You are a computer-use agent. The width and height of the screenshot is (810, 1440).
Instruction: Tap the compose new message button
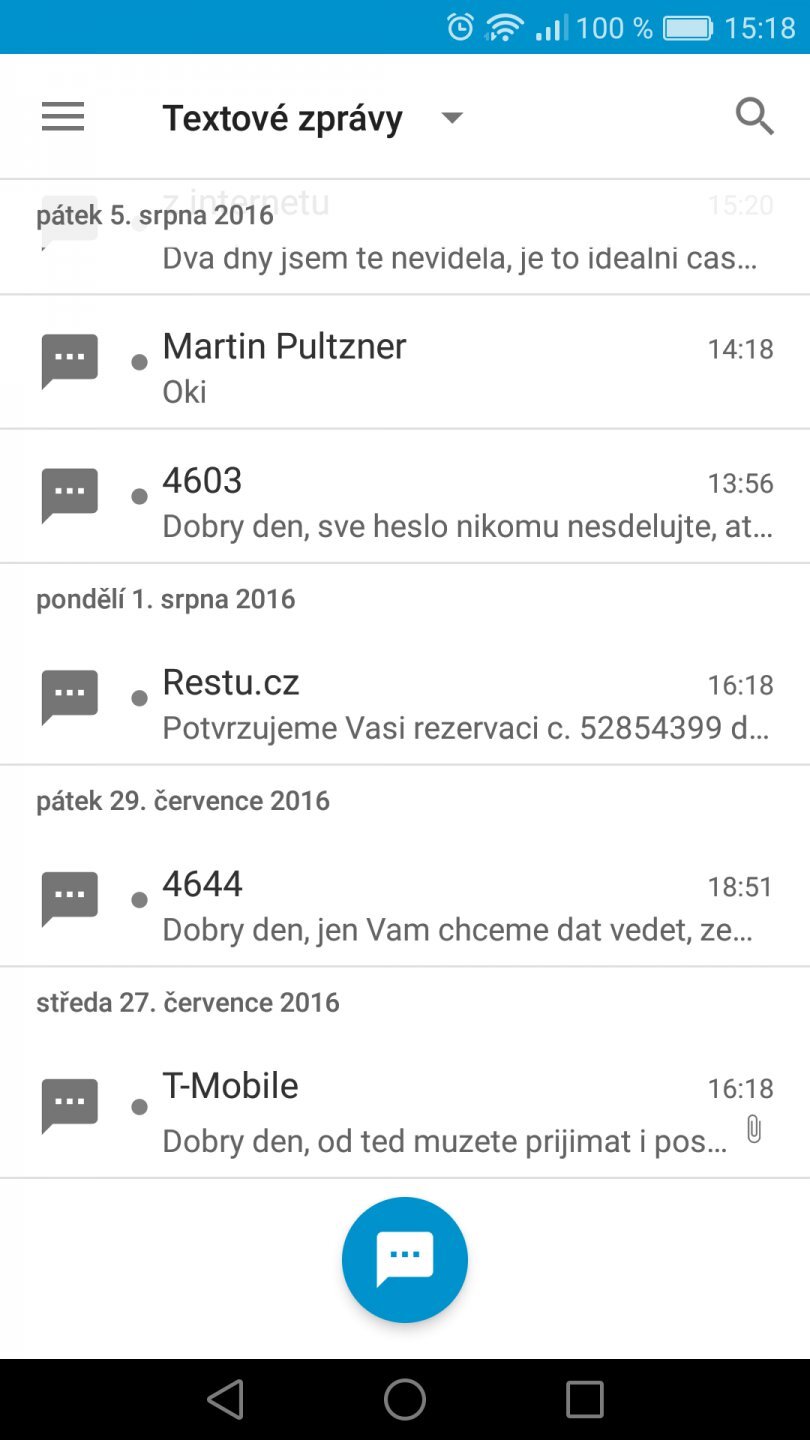point(404,1259)
